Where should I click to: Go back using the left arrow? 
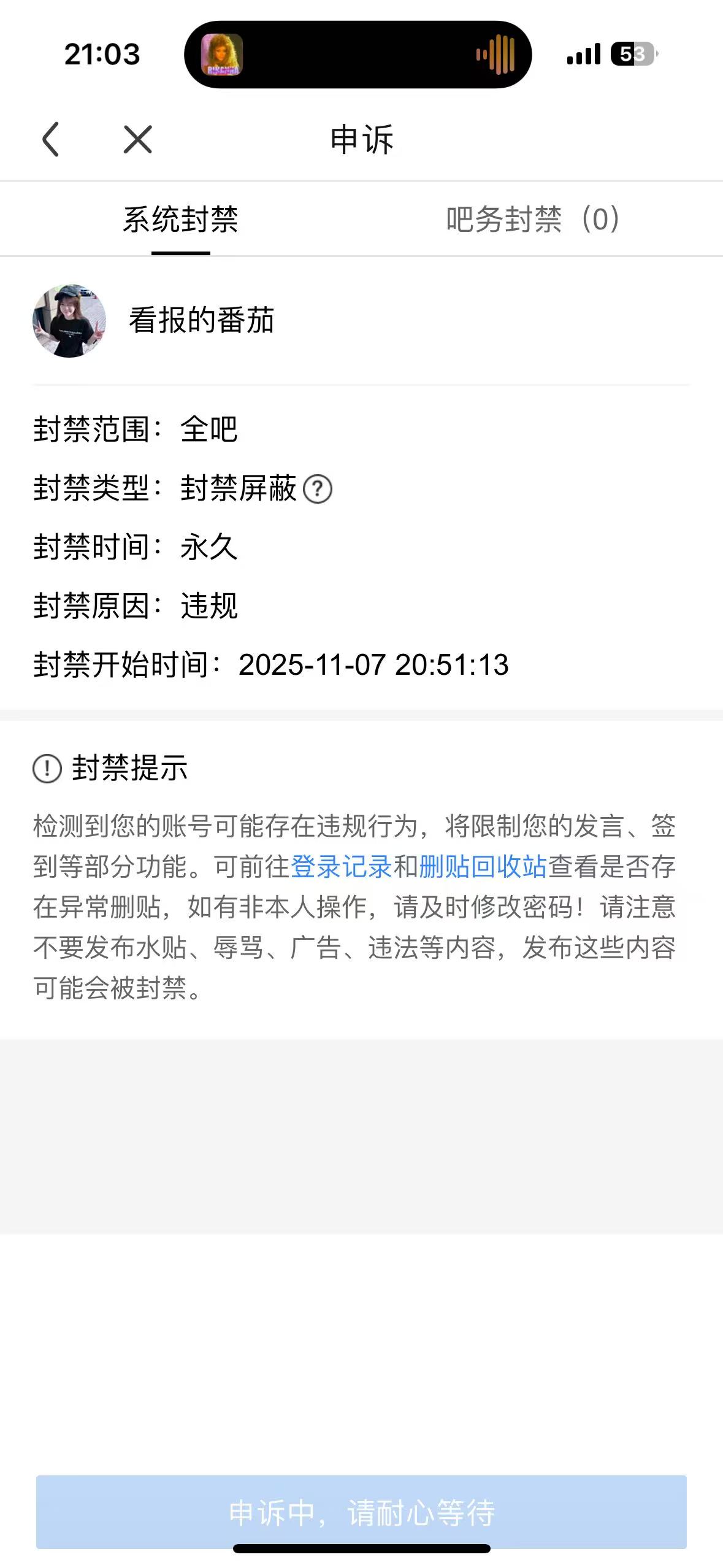[51, 139]
